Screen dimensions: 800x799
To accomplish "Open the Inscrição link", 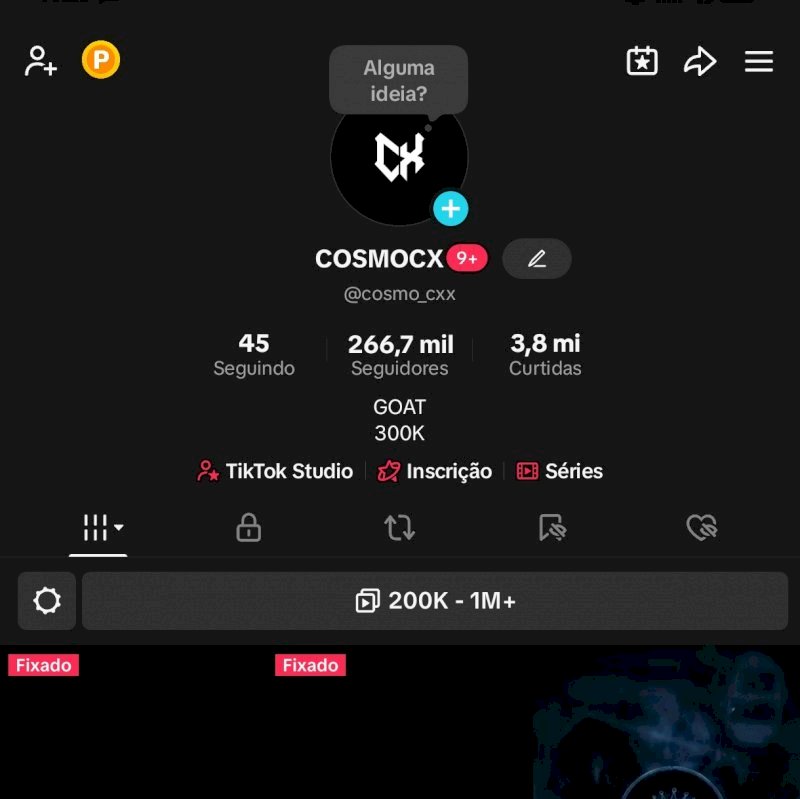I will (x=435, y=471).
